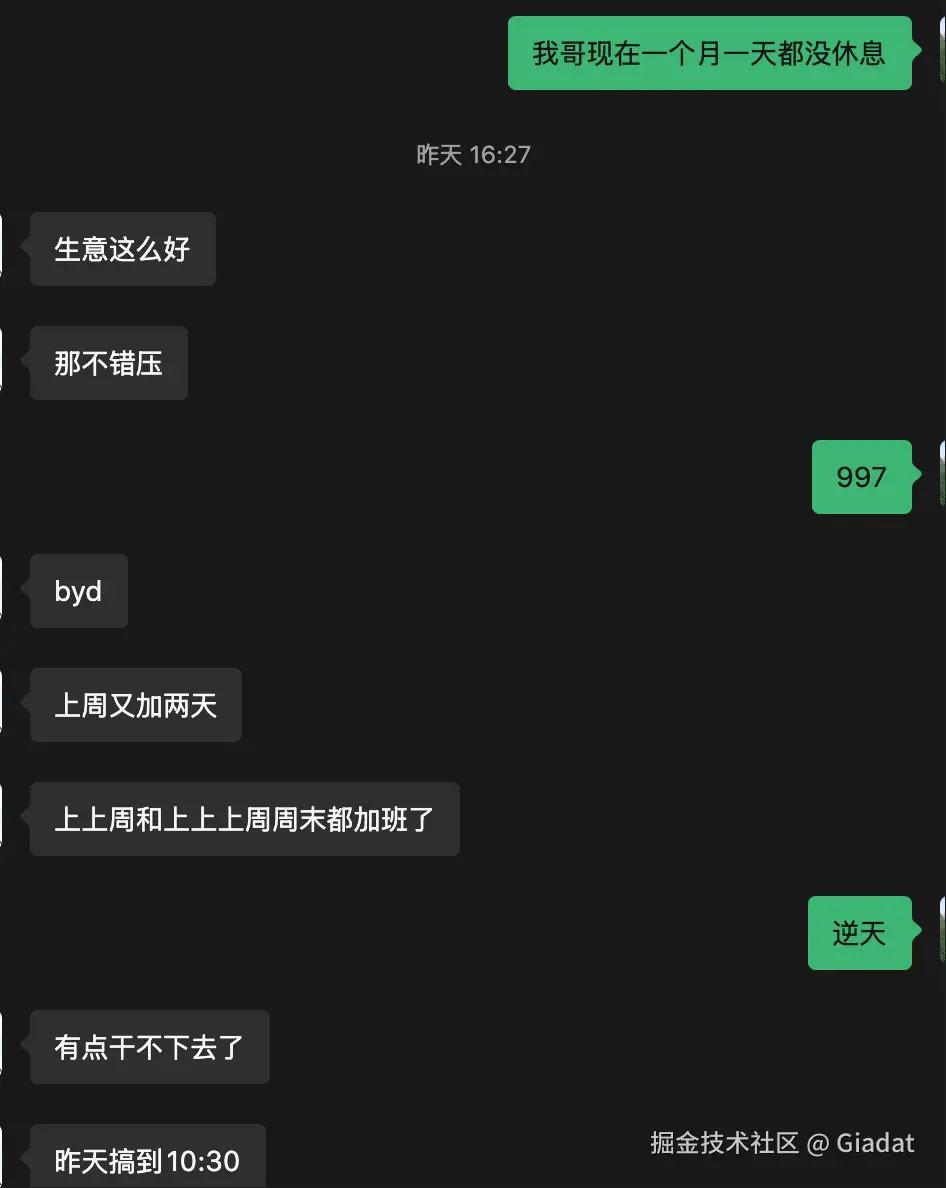Click the 那不错压 message bubble
The image size is (946, 1188).
point(108,363)
